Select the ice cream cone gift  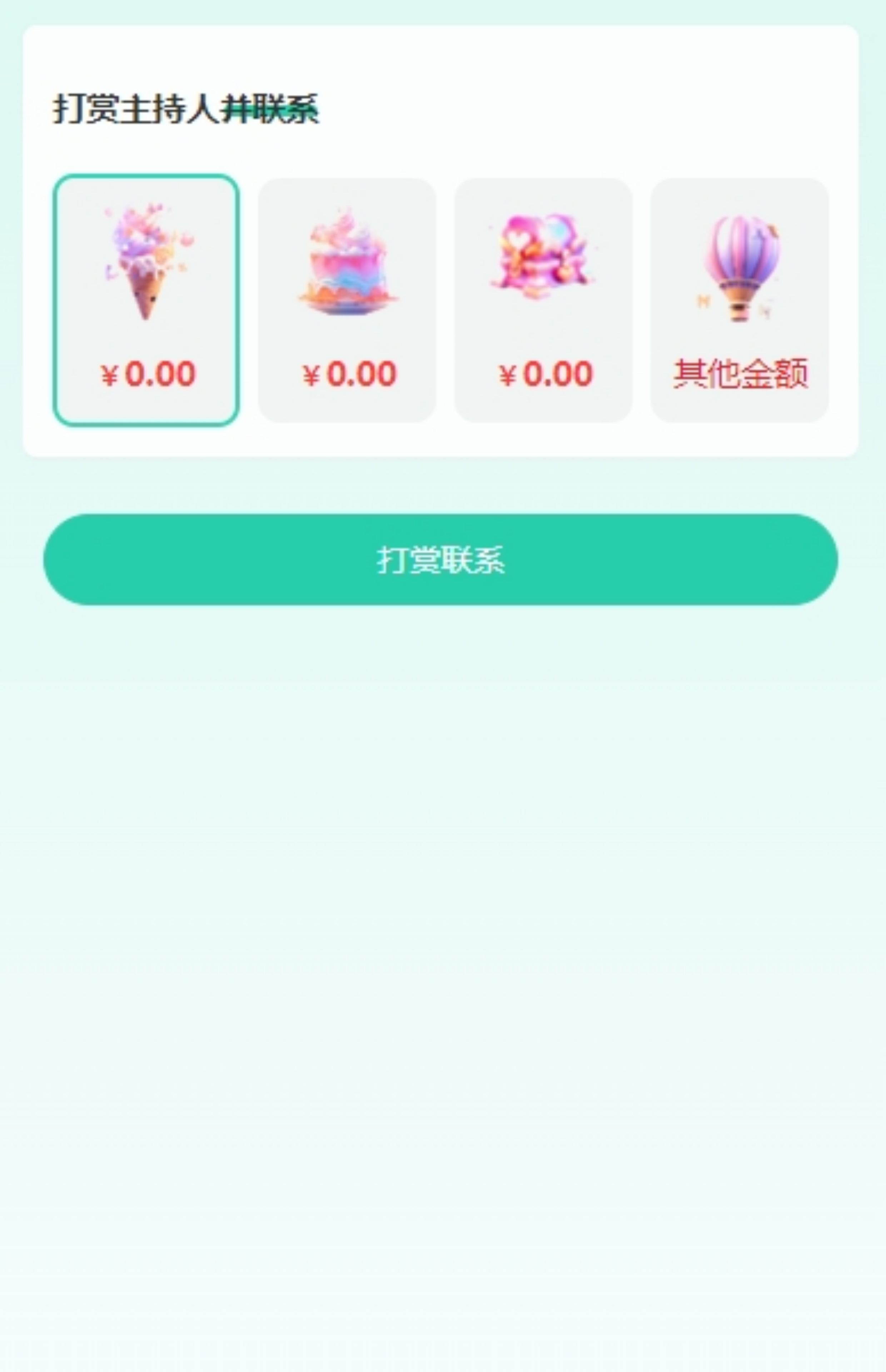tap(146, 300)
